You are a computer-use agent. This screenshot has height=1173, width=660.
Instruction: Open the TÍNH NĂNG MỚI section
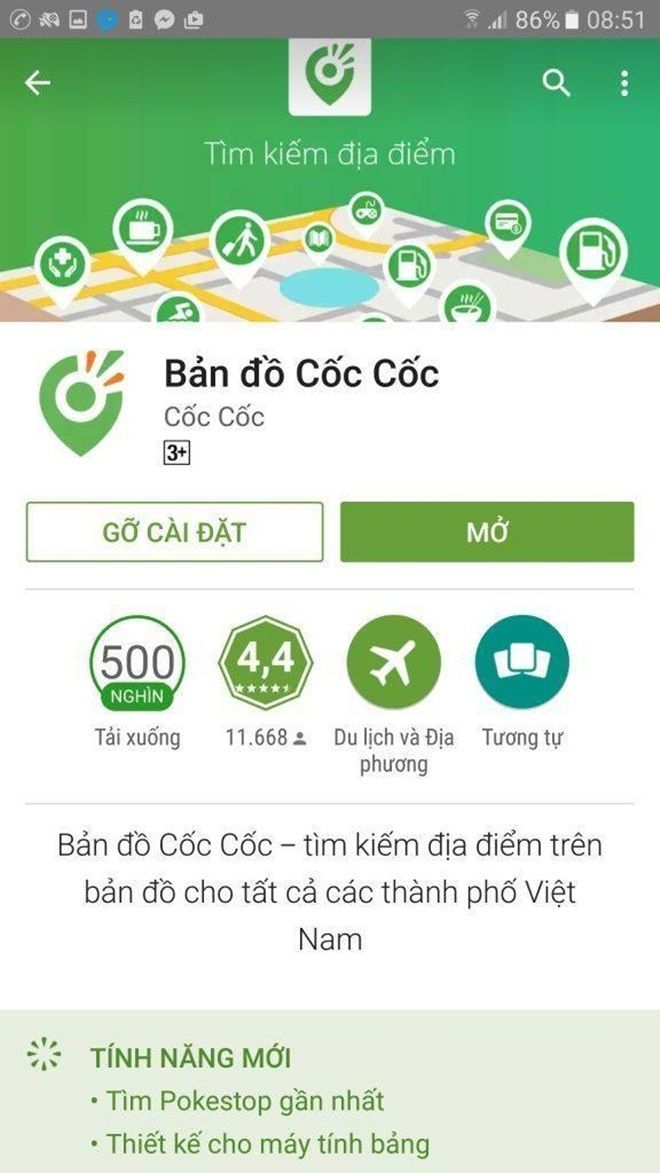tap(190, 1057)
